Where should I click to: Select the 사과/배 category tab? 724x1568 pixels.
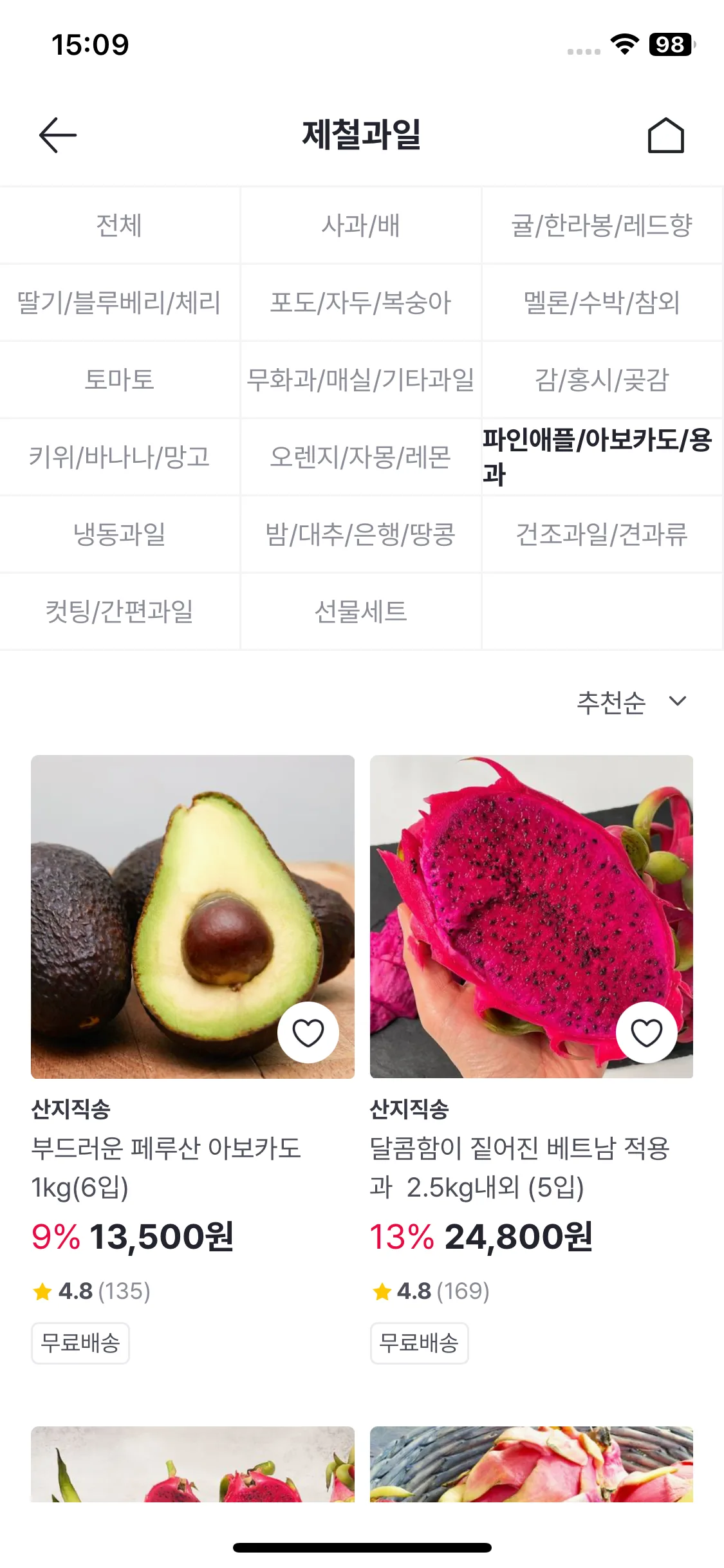point(361,225)
